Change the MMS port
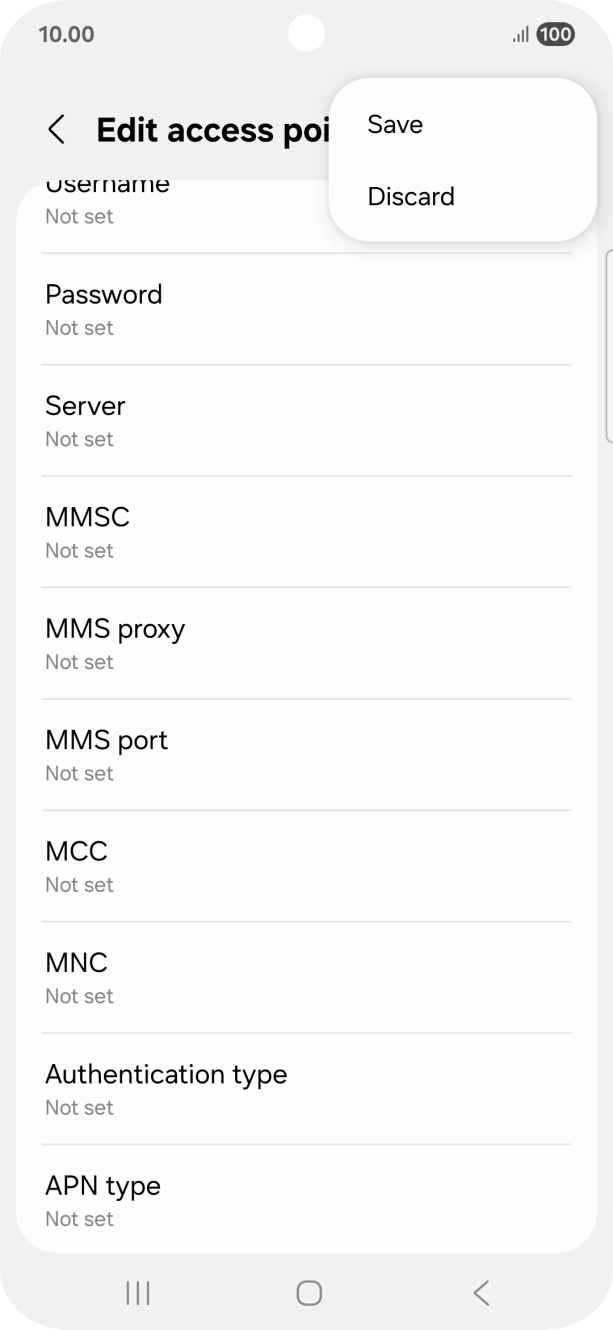The height and width of the screenshot is (1330, 613). click(x=306, y=755)
